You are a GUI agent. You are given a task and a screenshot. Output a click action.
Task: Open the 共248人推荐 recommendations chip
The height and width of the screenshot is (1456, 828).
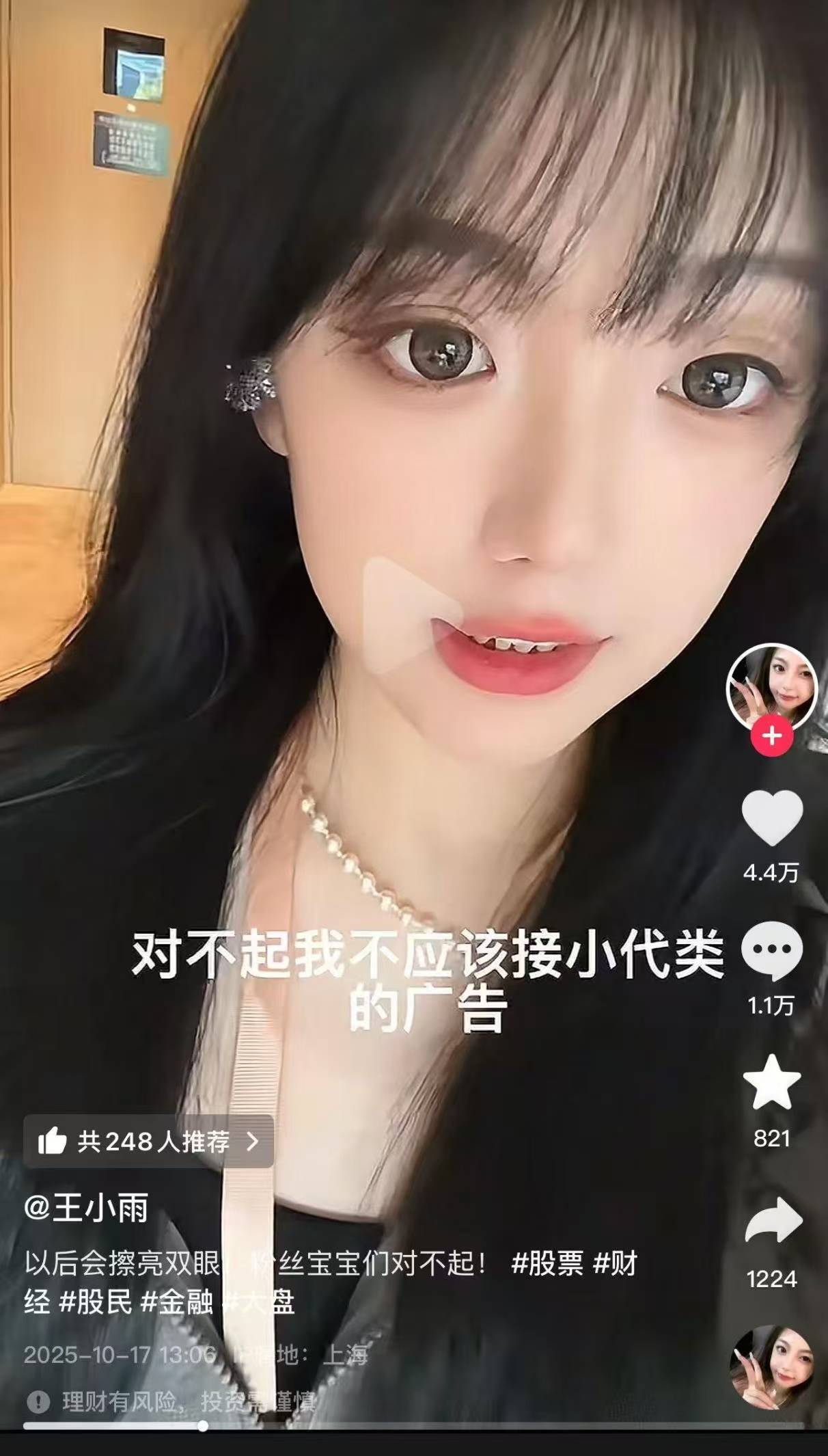148,1141
